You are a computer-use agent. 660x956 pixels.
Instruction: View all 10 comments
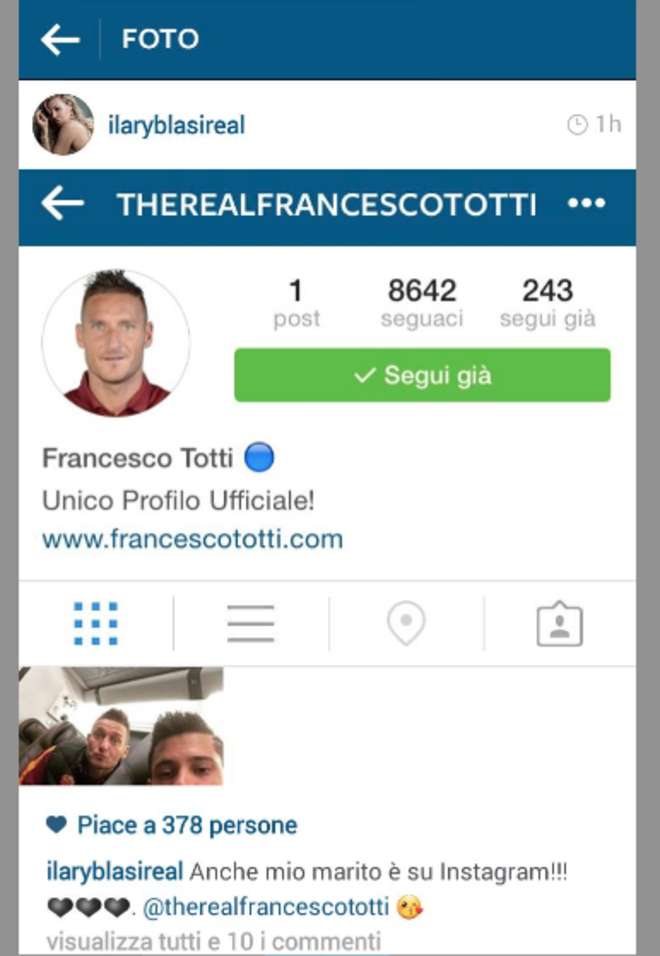(214, 942)
